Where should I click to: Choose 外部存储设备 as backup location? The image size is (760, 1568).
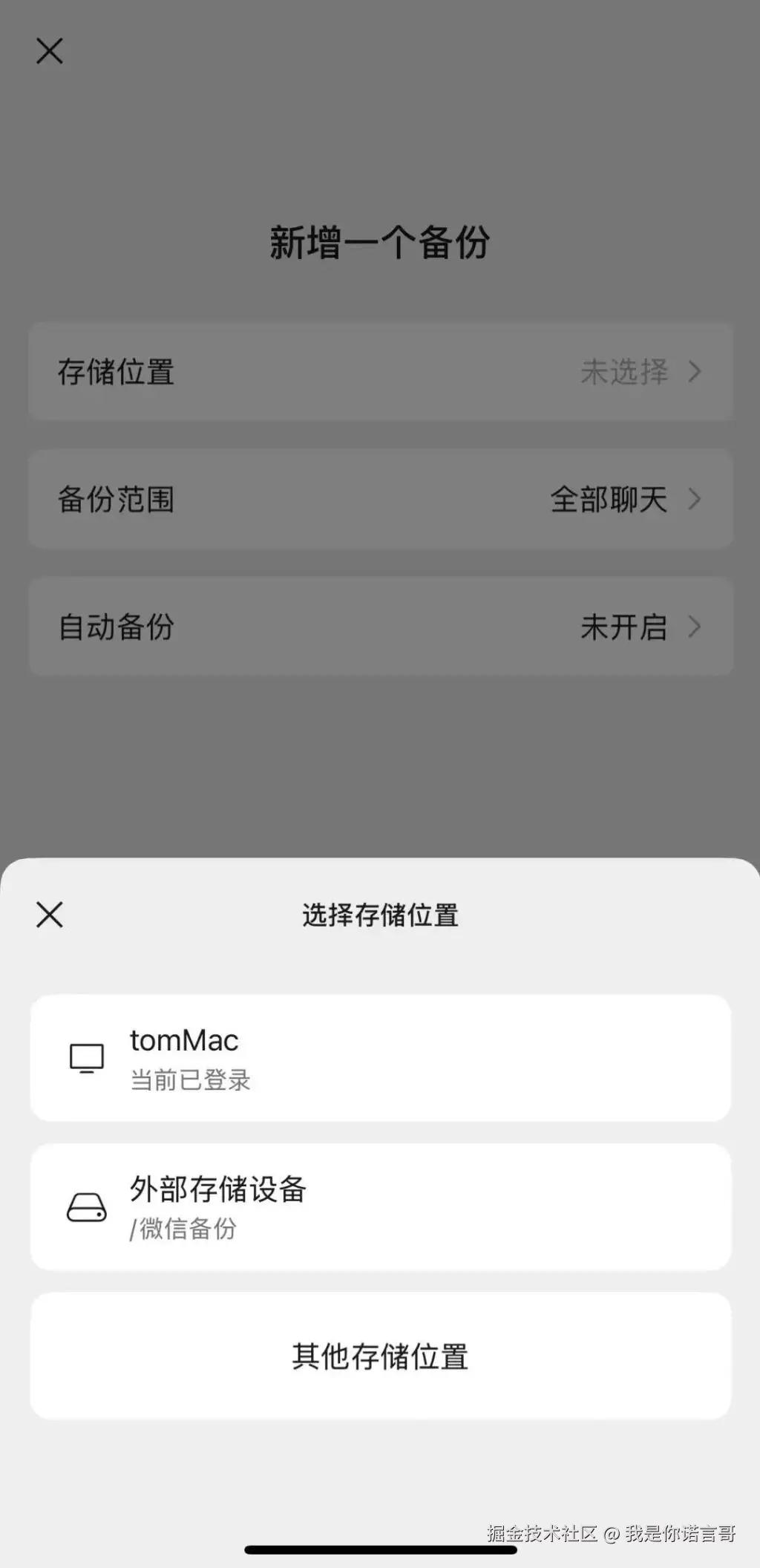coord(380,1206)
